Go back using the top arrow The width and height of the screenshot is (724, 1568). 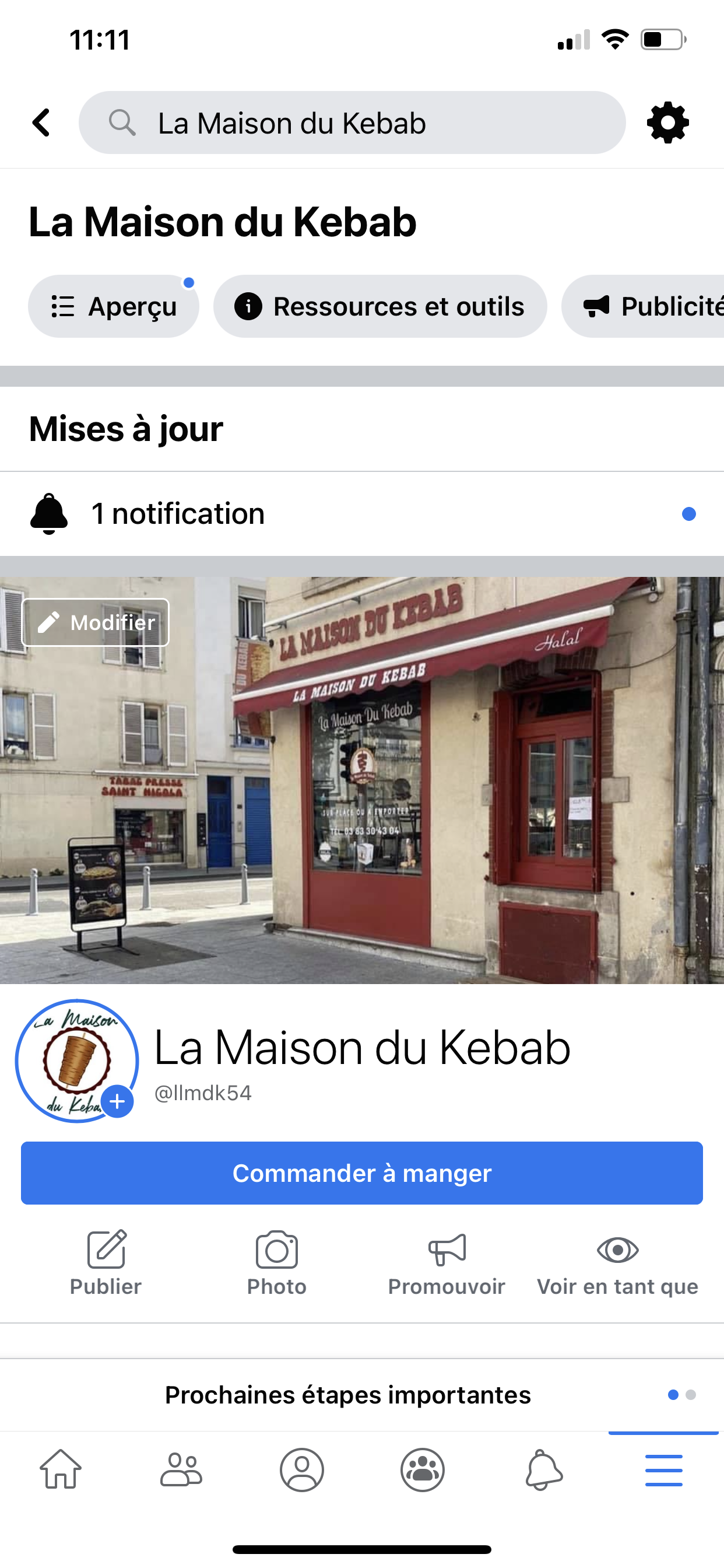click(x=41, y=123)
